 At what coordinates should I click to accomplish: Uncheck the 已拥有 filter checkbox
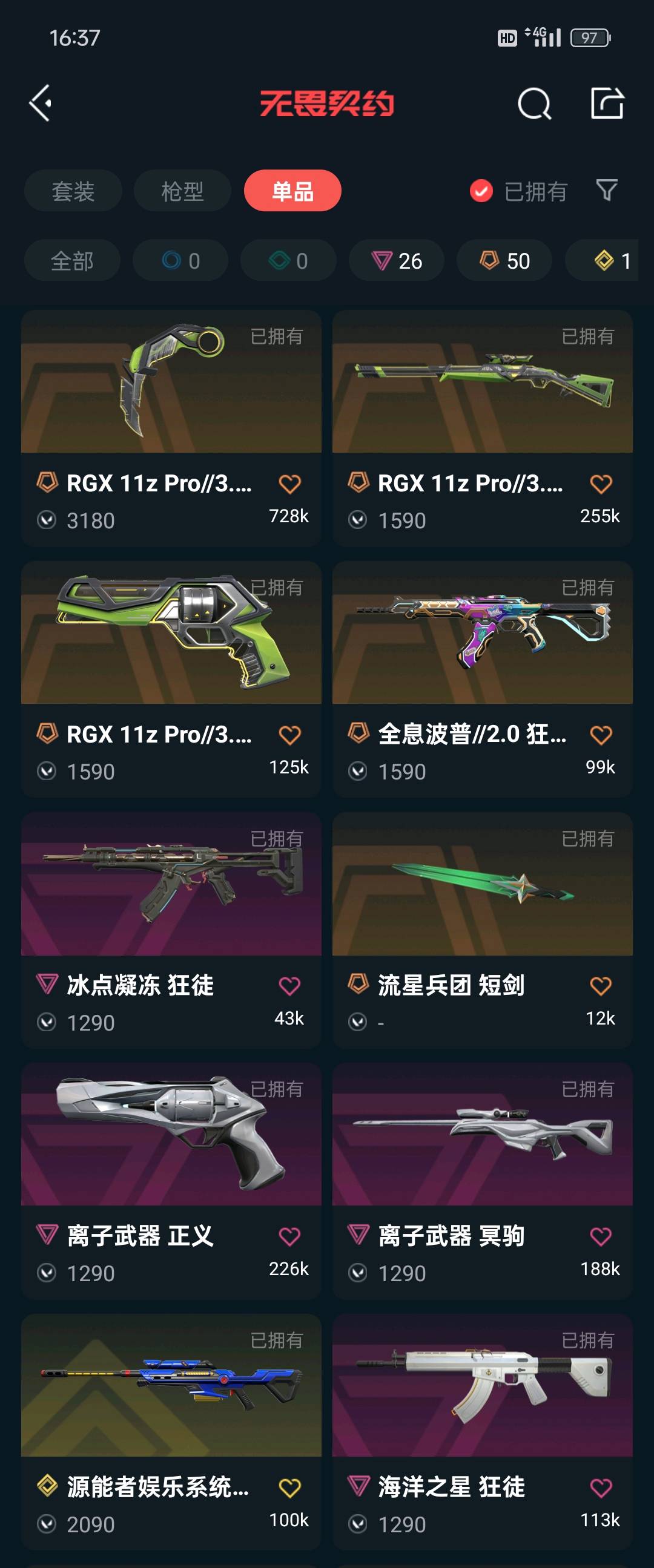[x=481, y=191]
